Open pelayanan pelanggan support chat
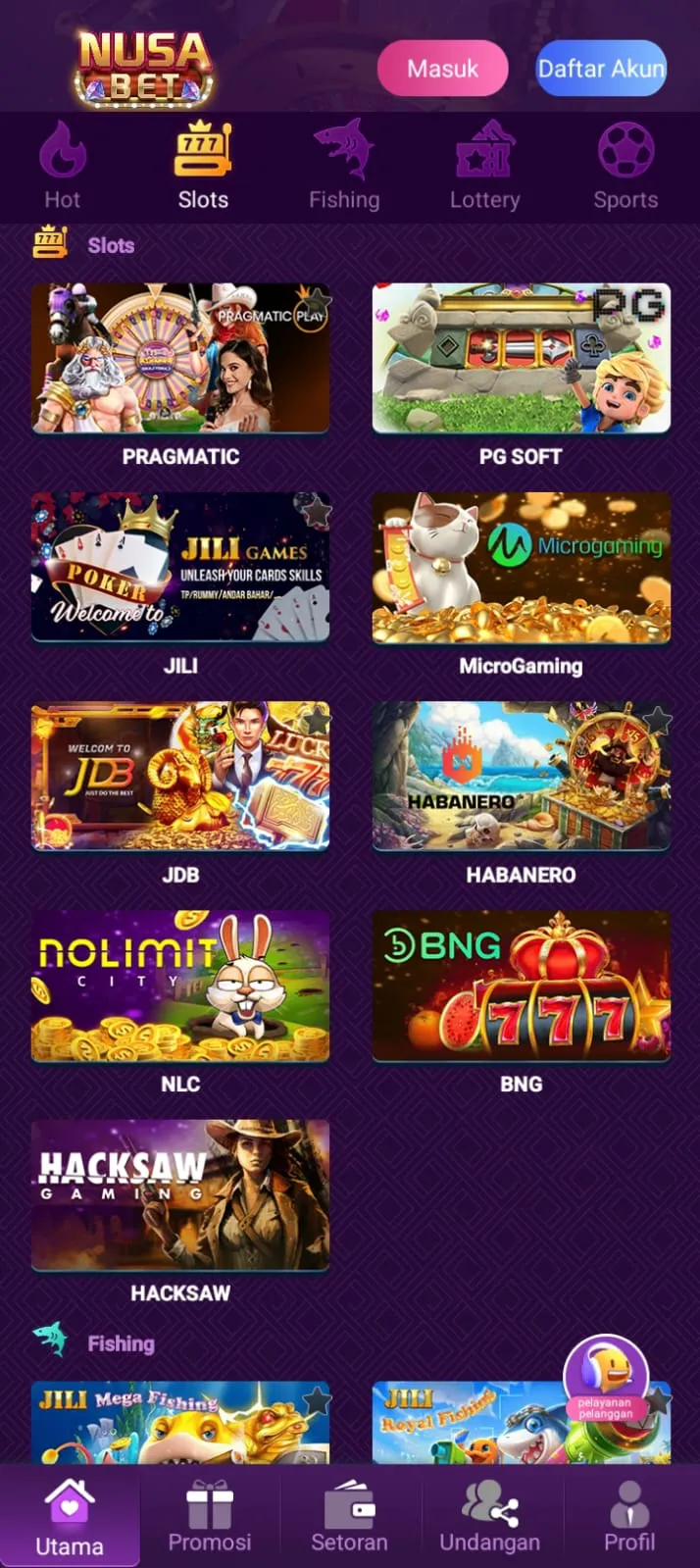700x1568 pixels. 605,1378
